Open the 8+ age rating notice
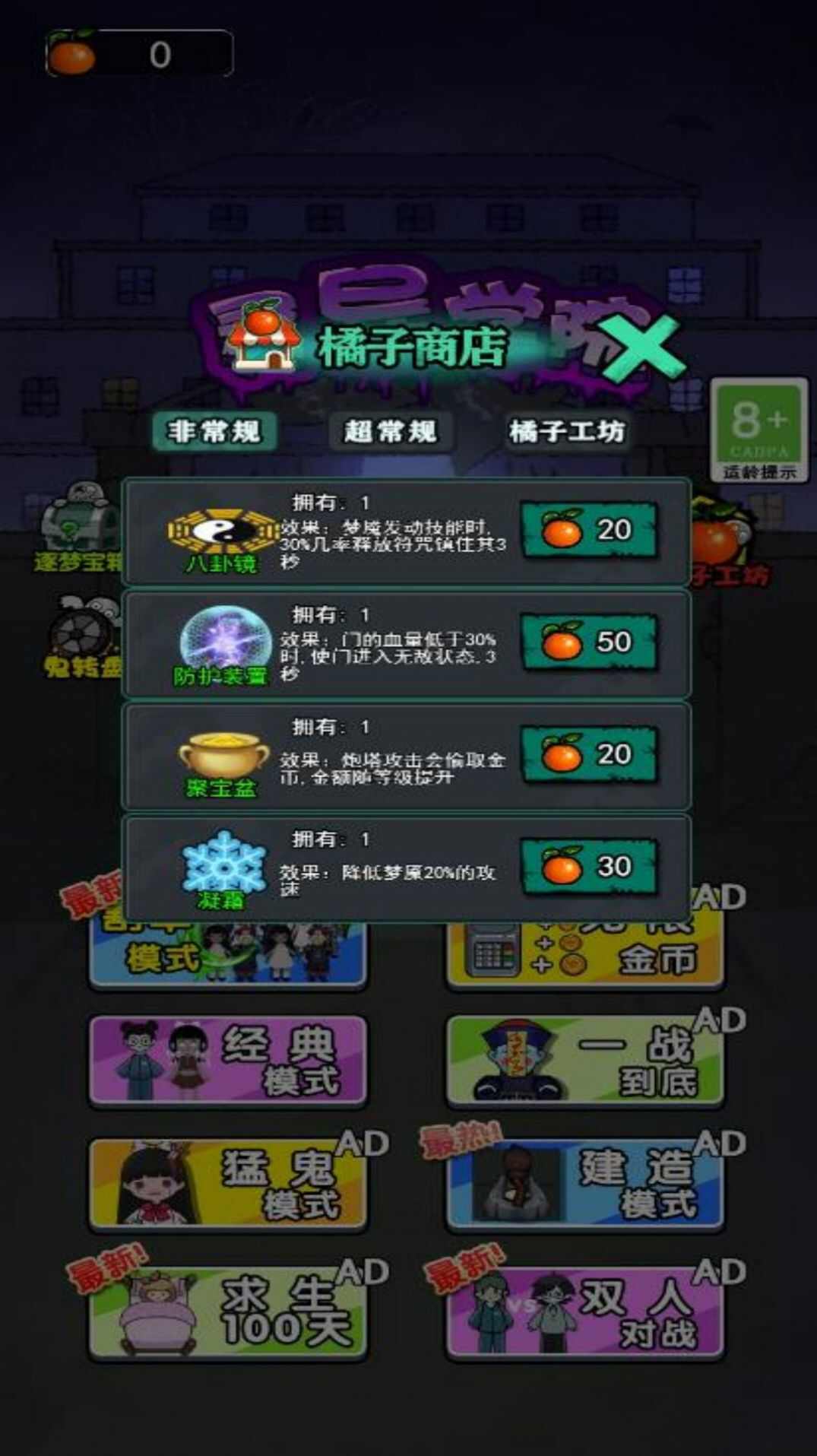This screenshot has height=1456, width=817. [758, 430]
